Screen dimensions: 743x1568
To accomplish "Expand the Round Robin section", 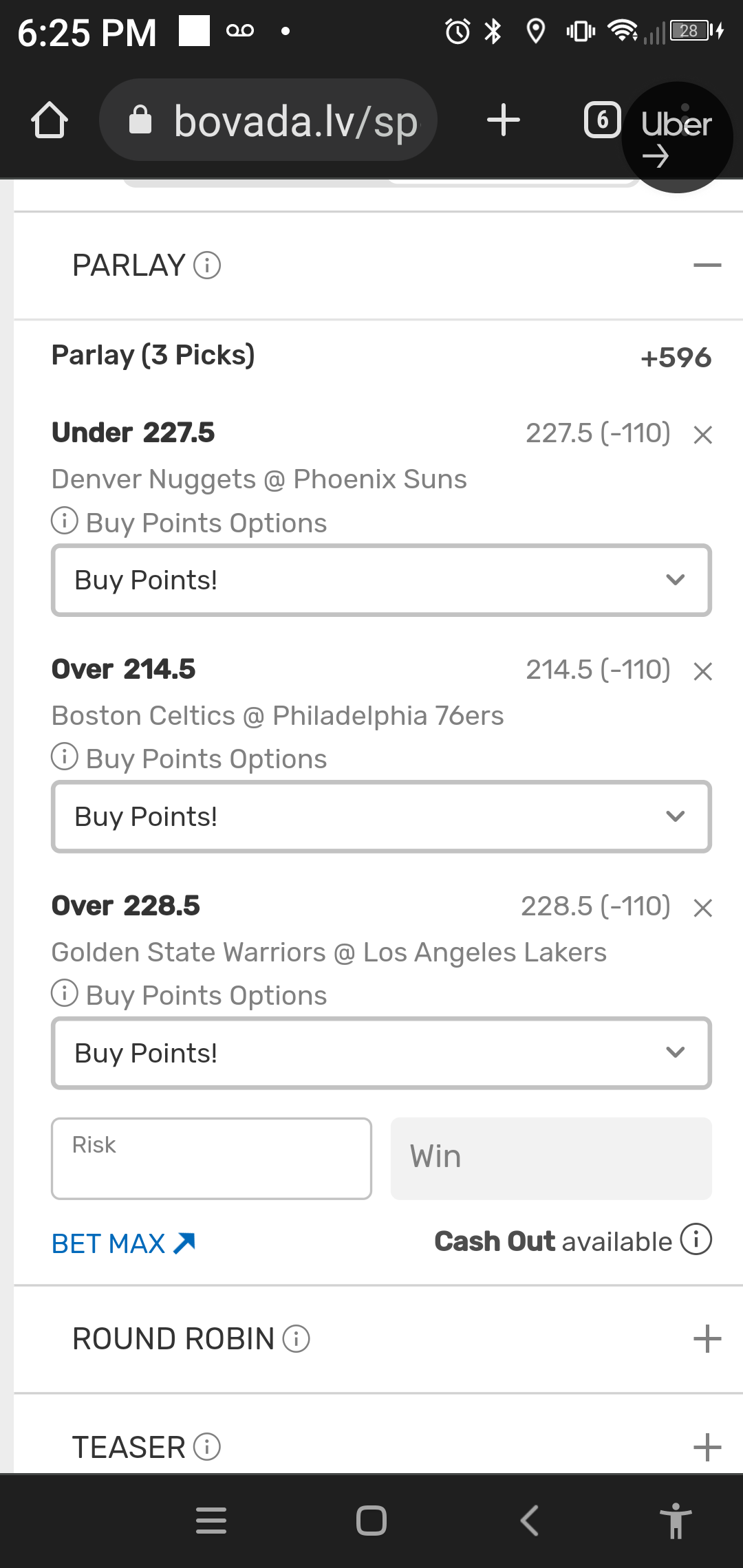I will tap(707, 1339).
